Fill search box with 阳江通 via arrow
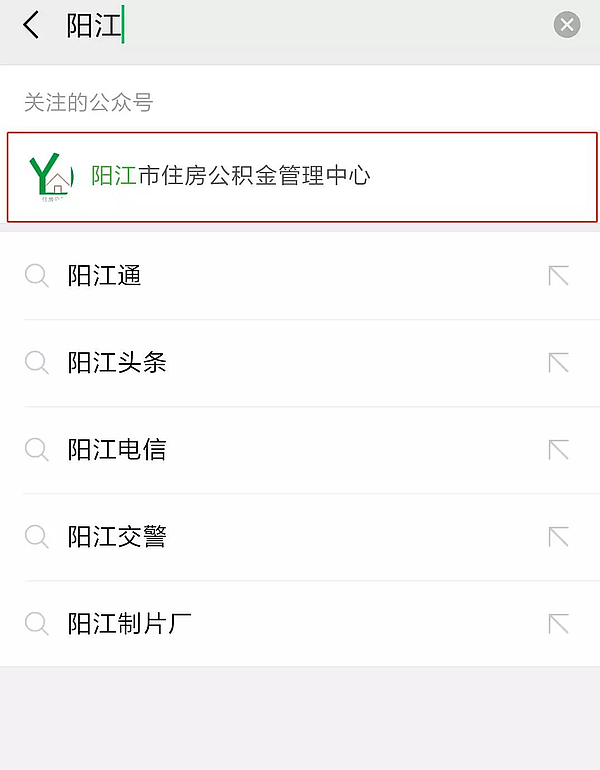The height and width of the screenshot is (770, 600). [558, 276]
